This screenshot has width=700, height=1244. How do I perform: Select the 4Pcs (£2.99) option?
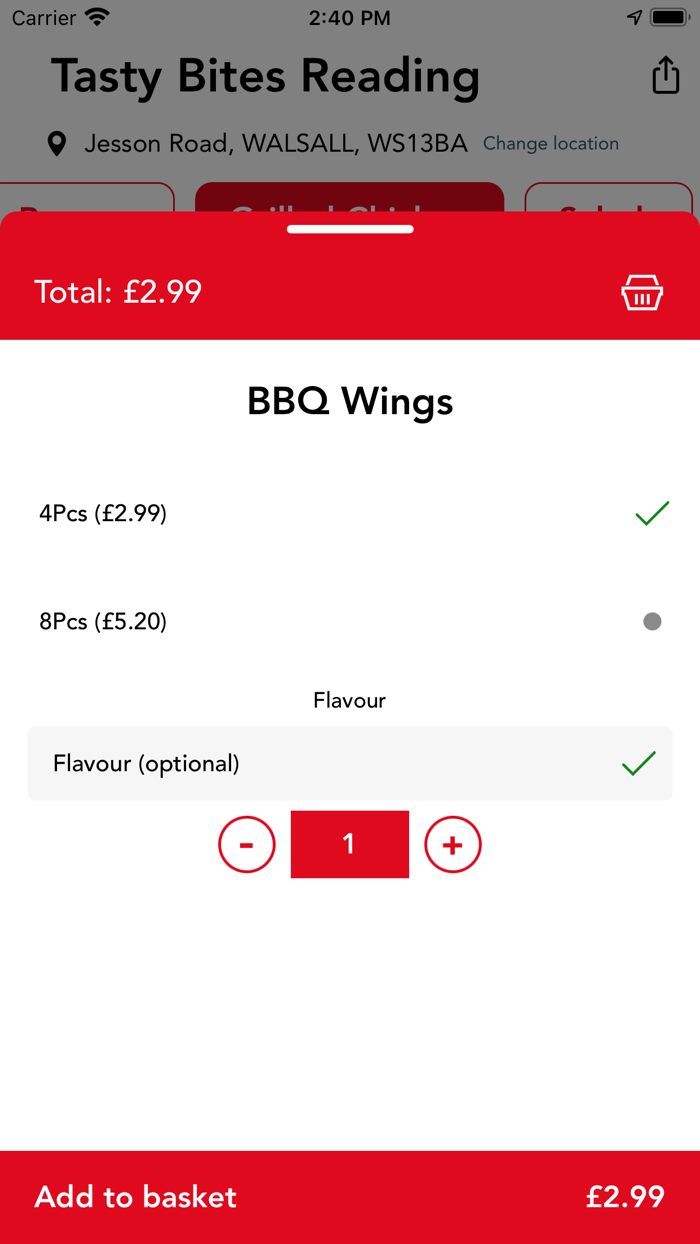(x=350, y=514)
